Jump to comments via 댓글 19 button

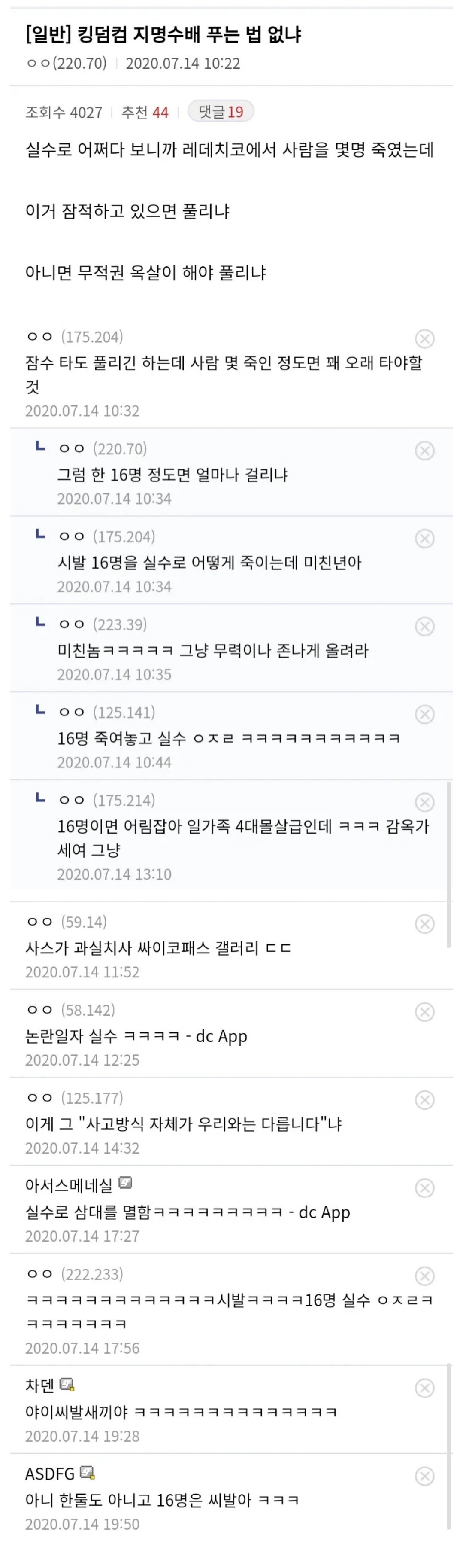[x=220, y=111]
